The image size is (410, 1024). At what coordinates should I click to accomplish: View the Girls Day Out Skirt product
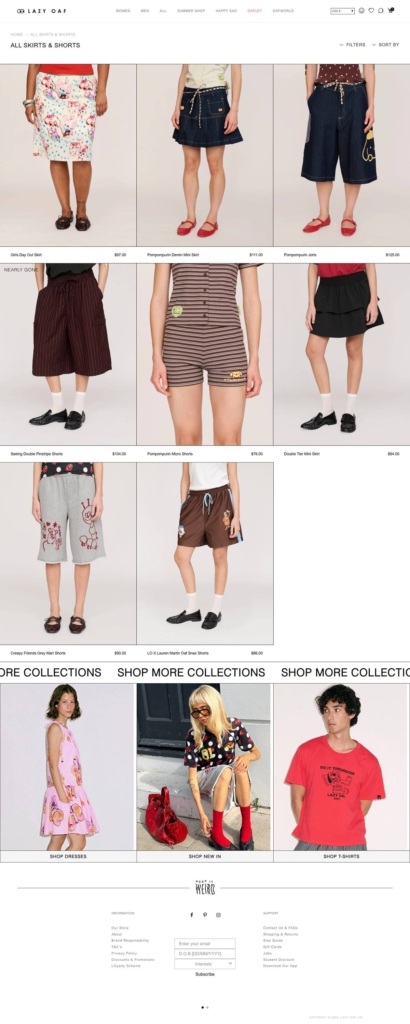(x=68, y=155)
